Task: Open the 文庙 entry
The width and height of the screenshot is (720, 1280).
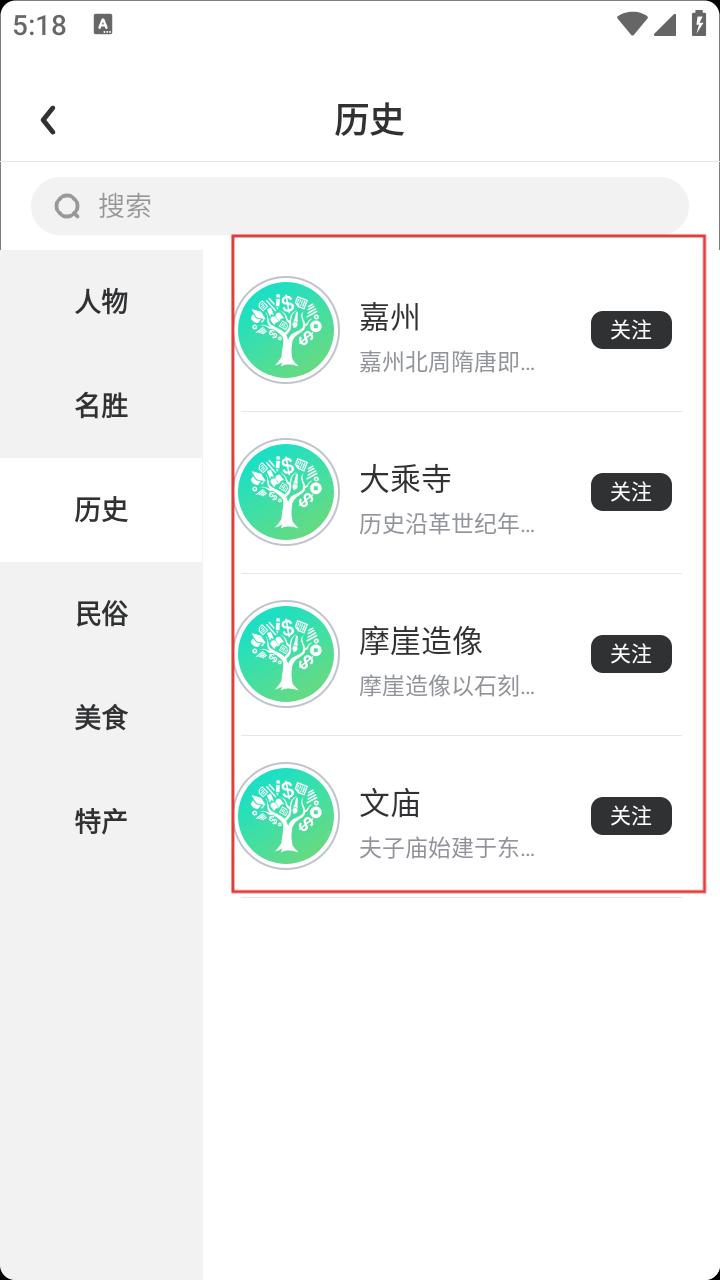Action: click(x=461, y=816)
